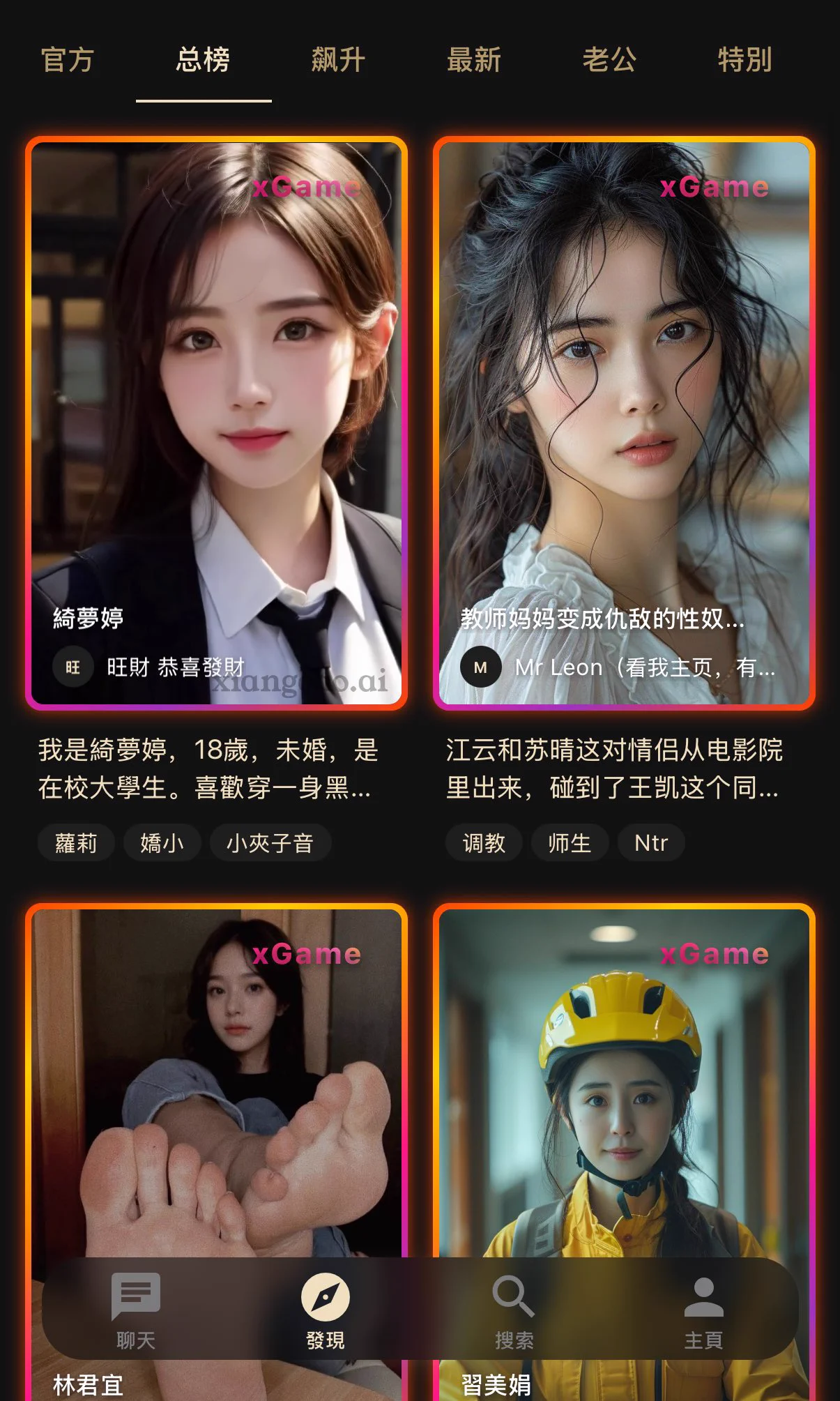This screenshot has width=840, height=1401.
Task: Go to the 聊天 tab
Action: [136, 1309]
